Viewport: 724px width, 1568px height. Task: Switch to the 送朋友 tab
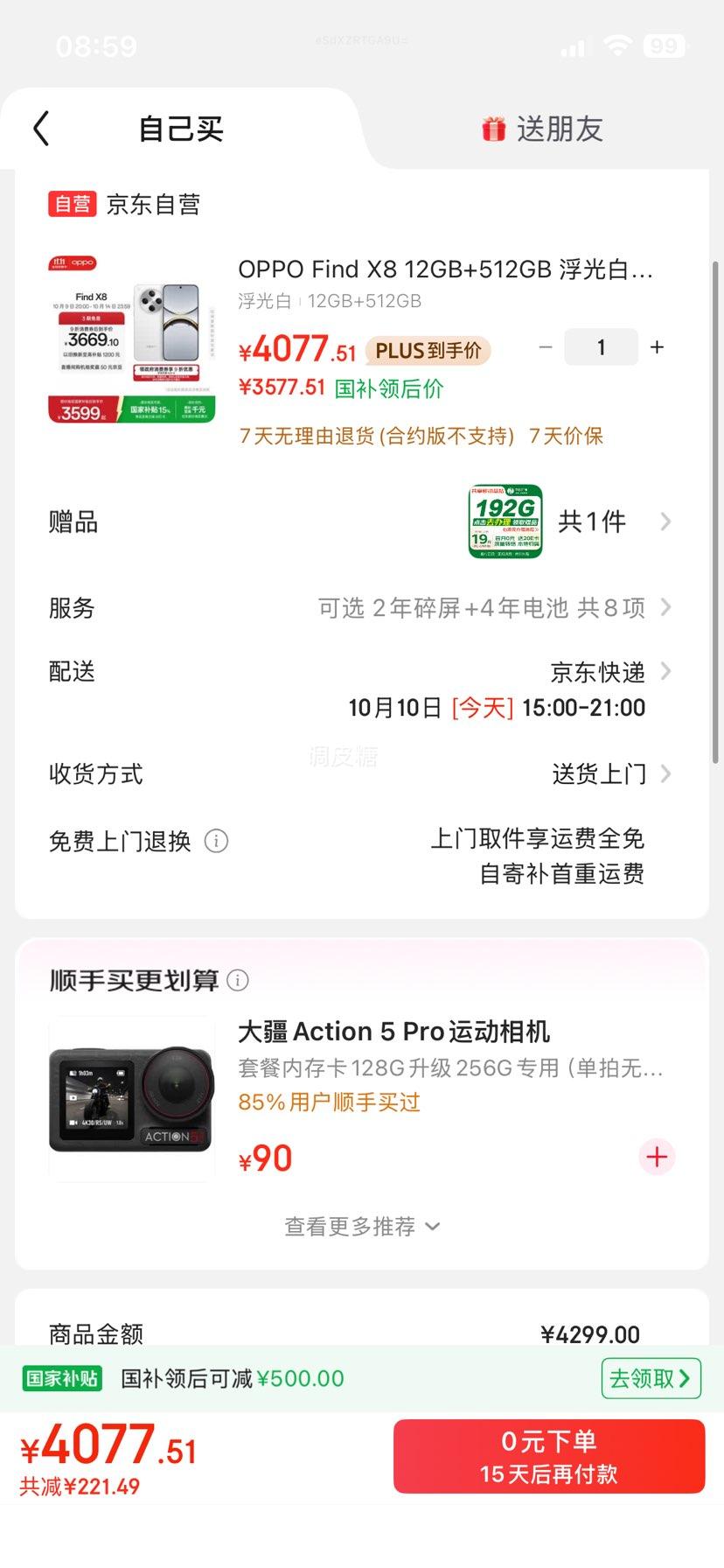(x=542, y=129)
